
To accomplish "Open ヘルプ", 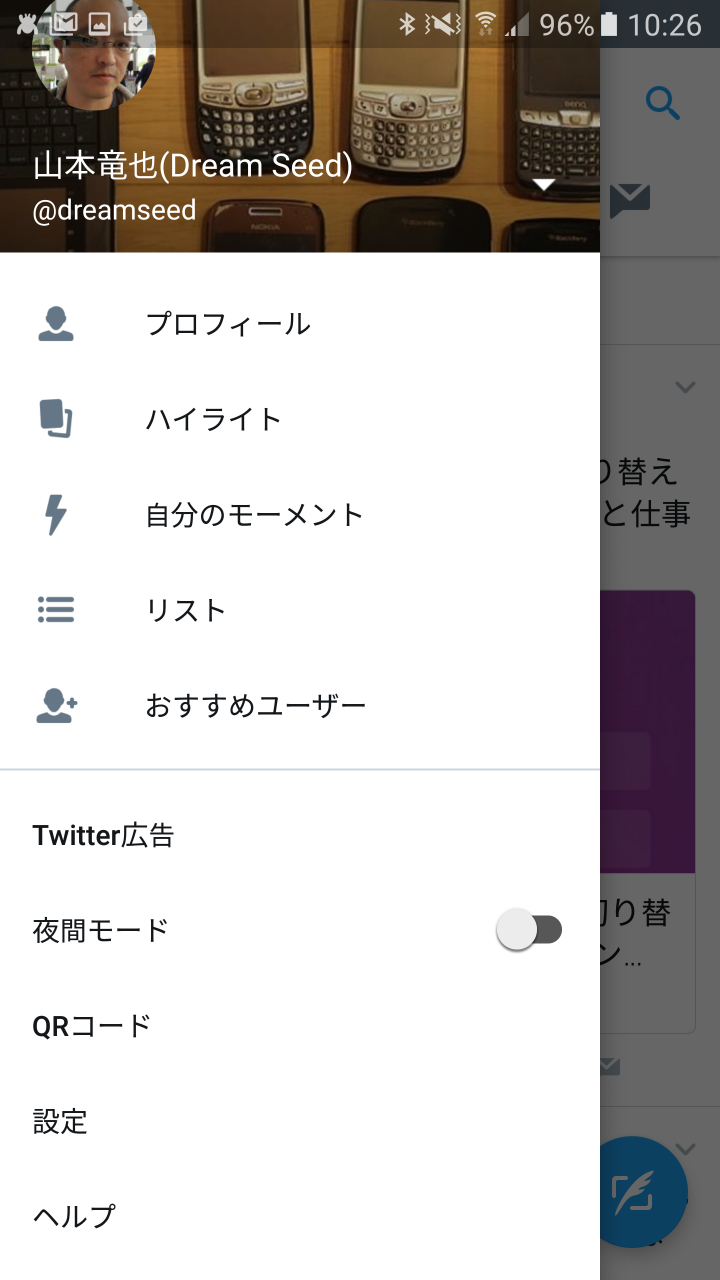I will [300, 1217].
